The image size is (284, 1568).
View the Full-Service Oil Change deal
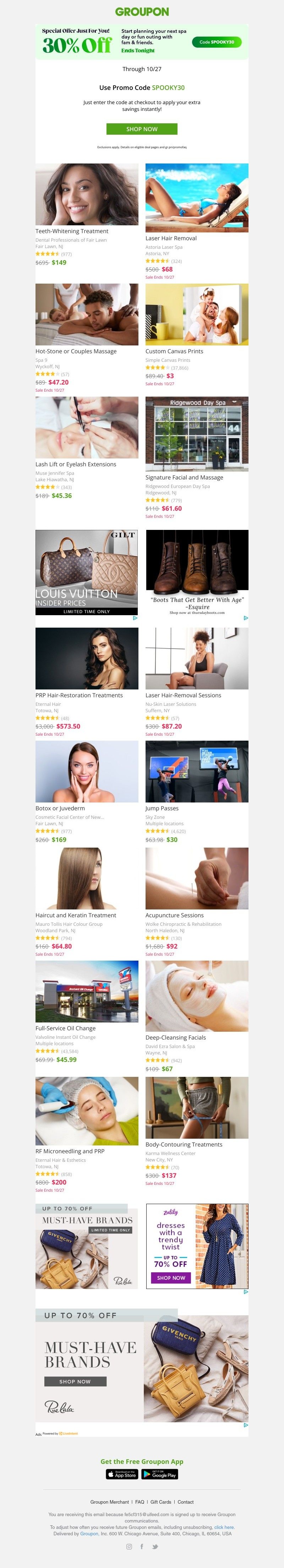[x=65, y=1028]
